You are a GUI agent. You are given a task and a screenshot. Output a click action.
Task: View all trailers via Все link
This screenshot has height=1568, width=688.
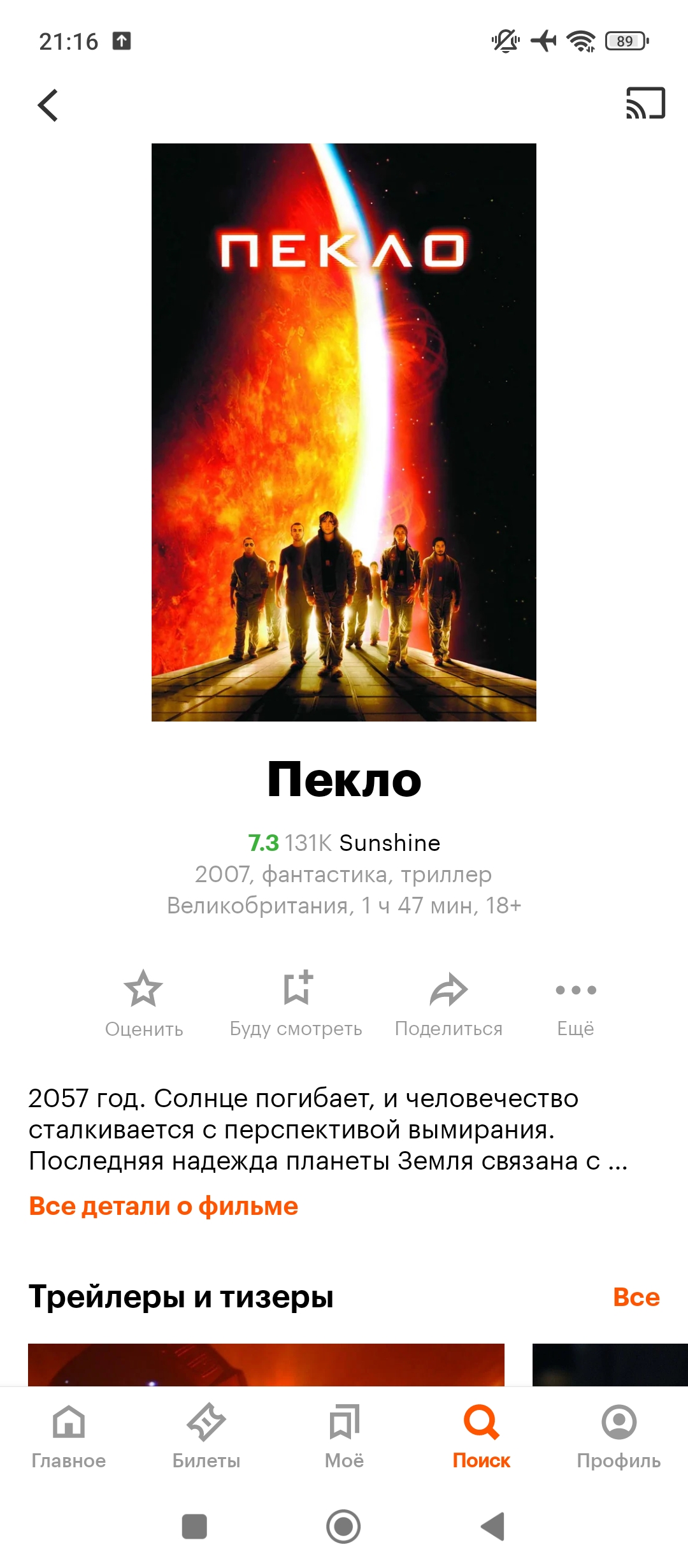pos(636,1297)
